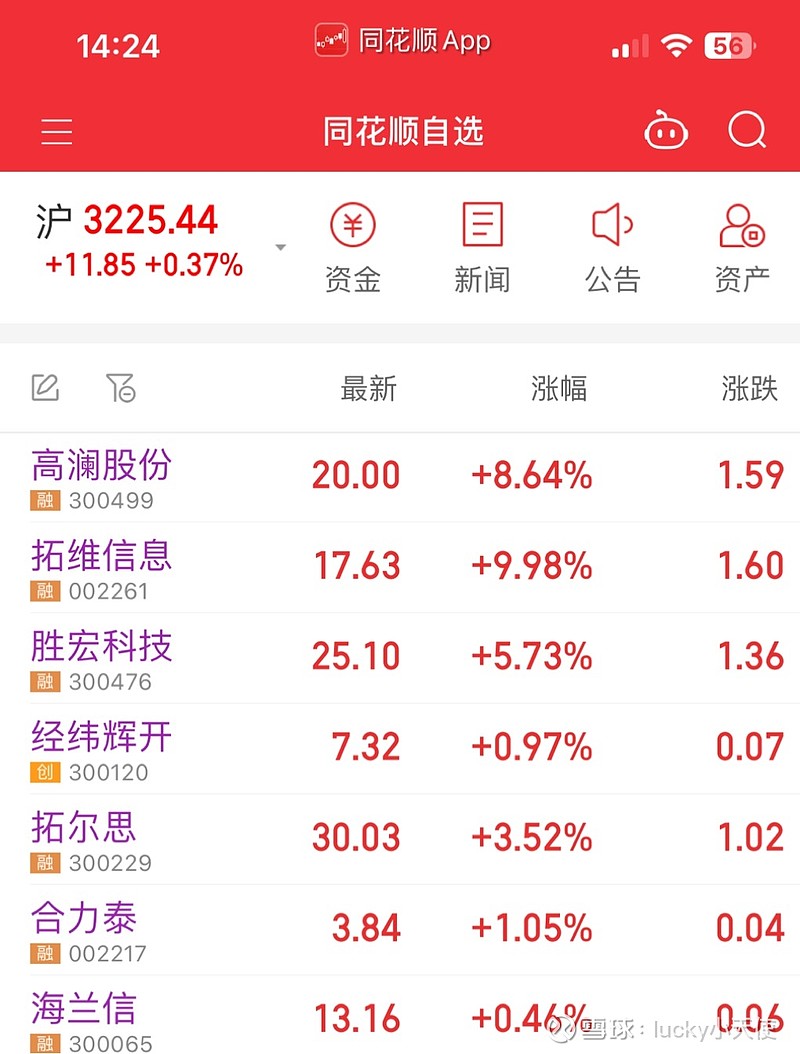Image resolution: width=800 pixels, height=1054 pixels.
Task: Open the watchlist filter icon
Action: 121,388
